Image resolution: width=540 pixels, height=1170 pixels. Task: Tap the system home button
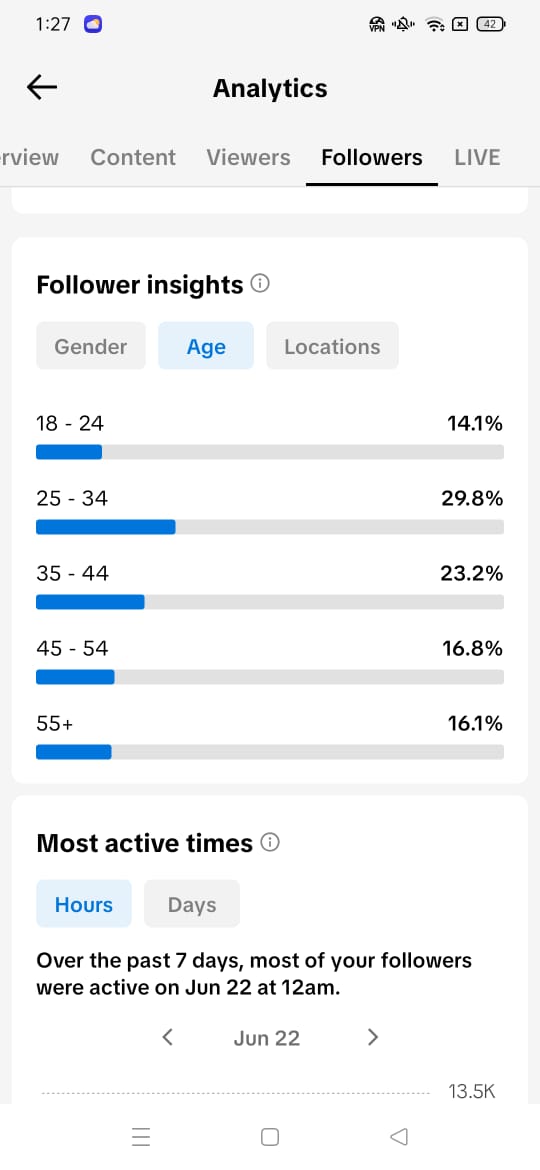click(x=270, y=1136)
